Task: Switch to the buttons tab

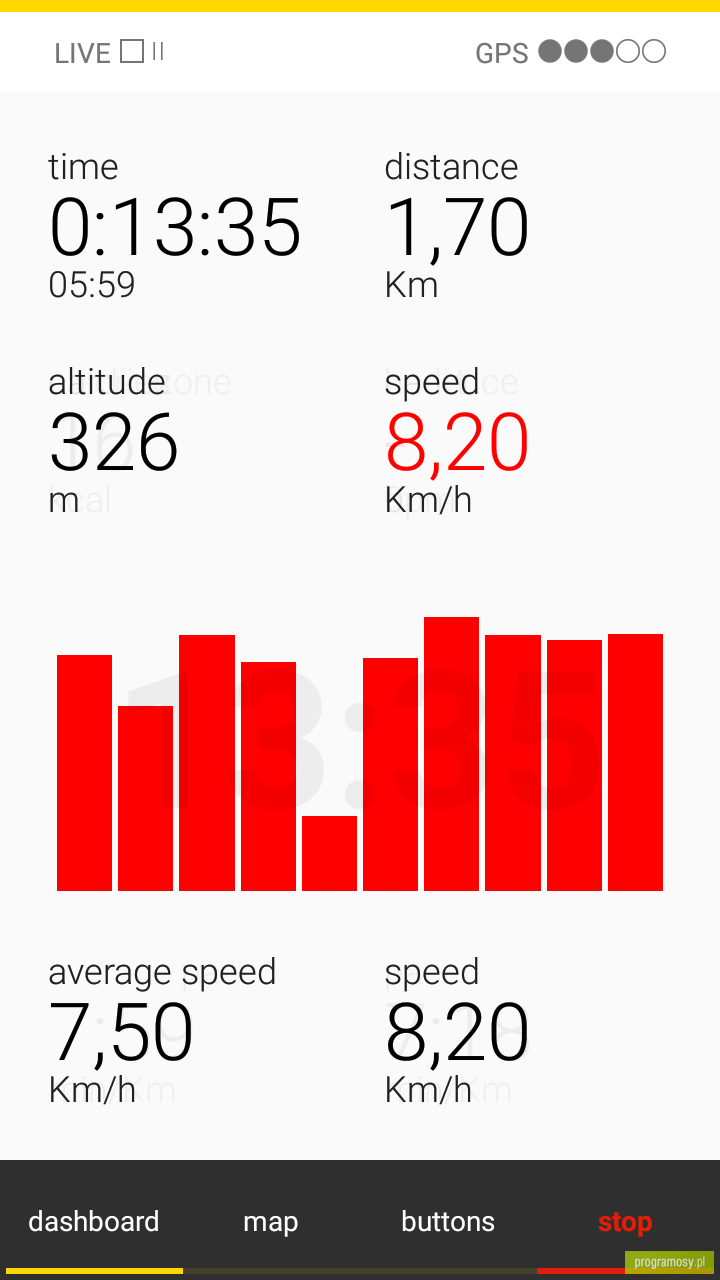Action: [x=448, y=1221]
